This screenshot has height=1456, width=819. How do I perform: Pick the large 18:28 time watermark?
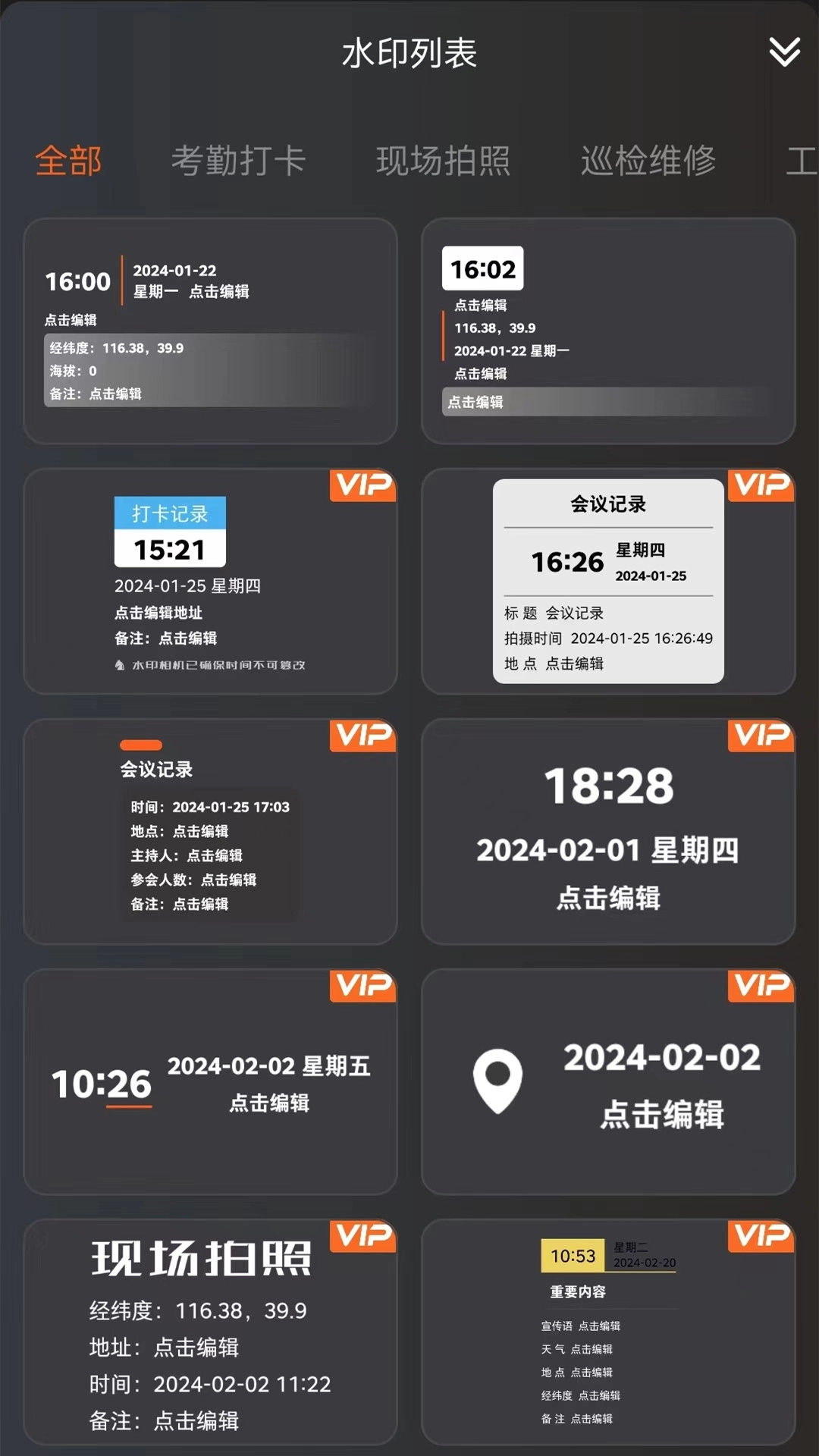[x=608, y=832]
